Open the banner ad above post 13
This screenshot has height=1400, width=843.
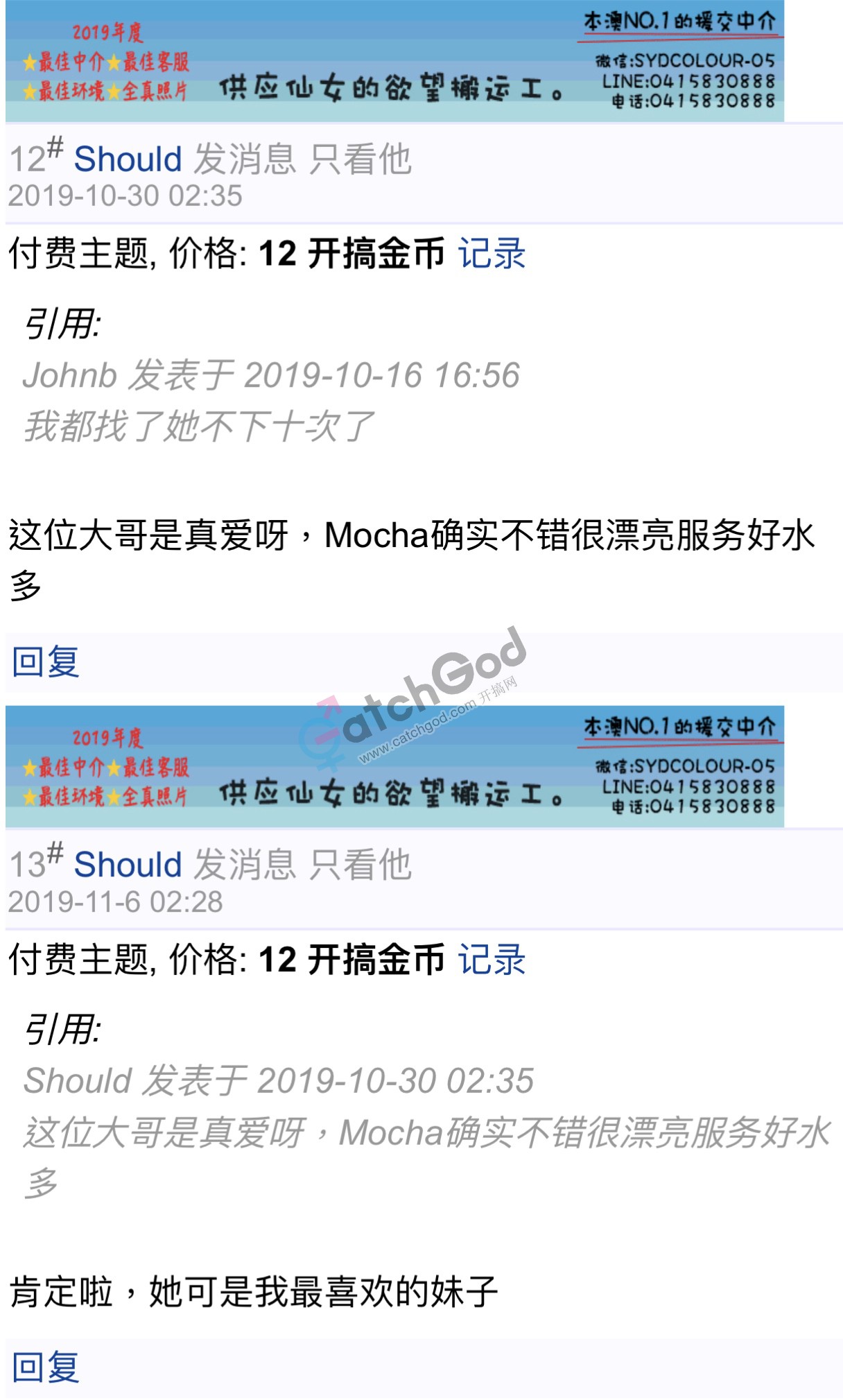coord(394,767)
